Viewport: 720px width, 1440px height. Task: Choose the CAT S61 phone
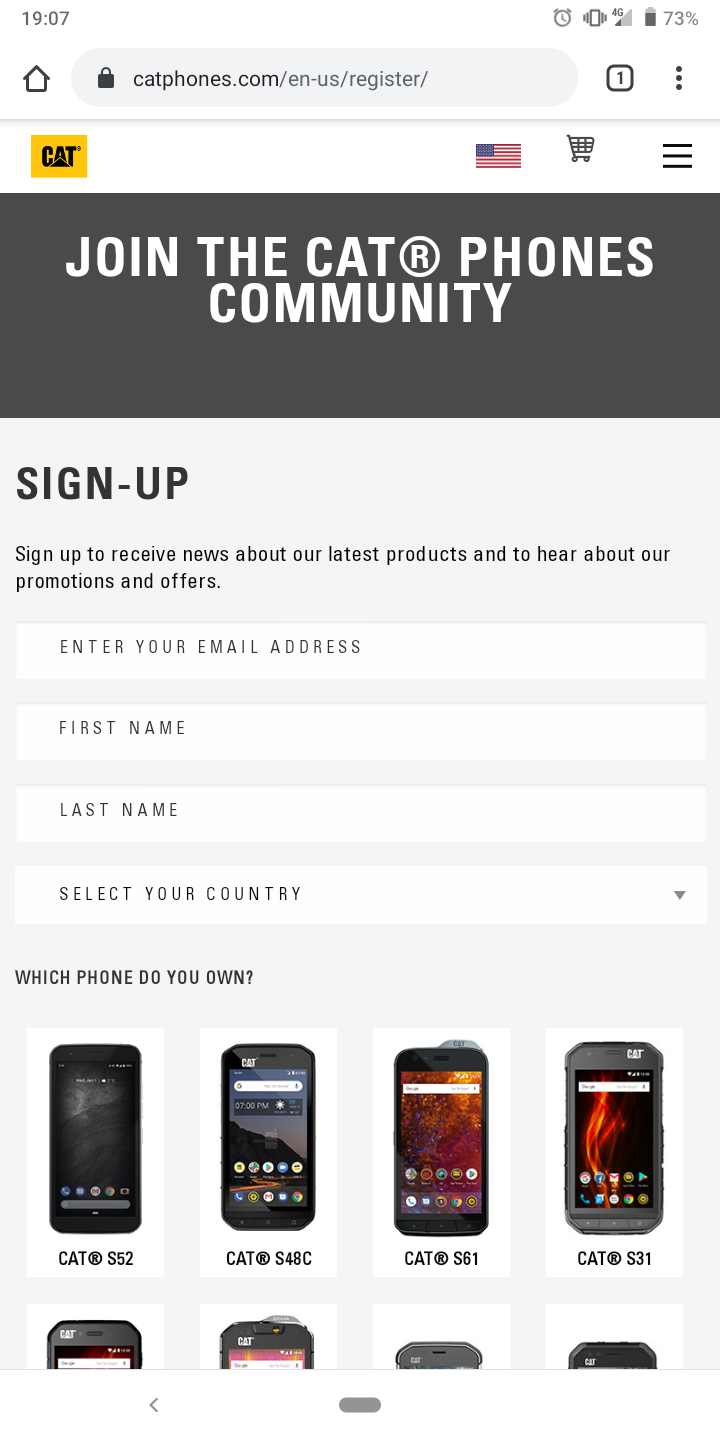pyautogui.click(x=441, y=1152)
